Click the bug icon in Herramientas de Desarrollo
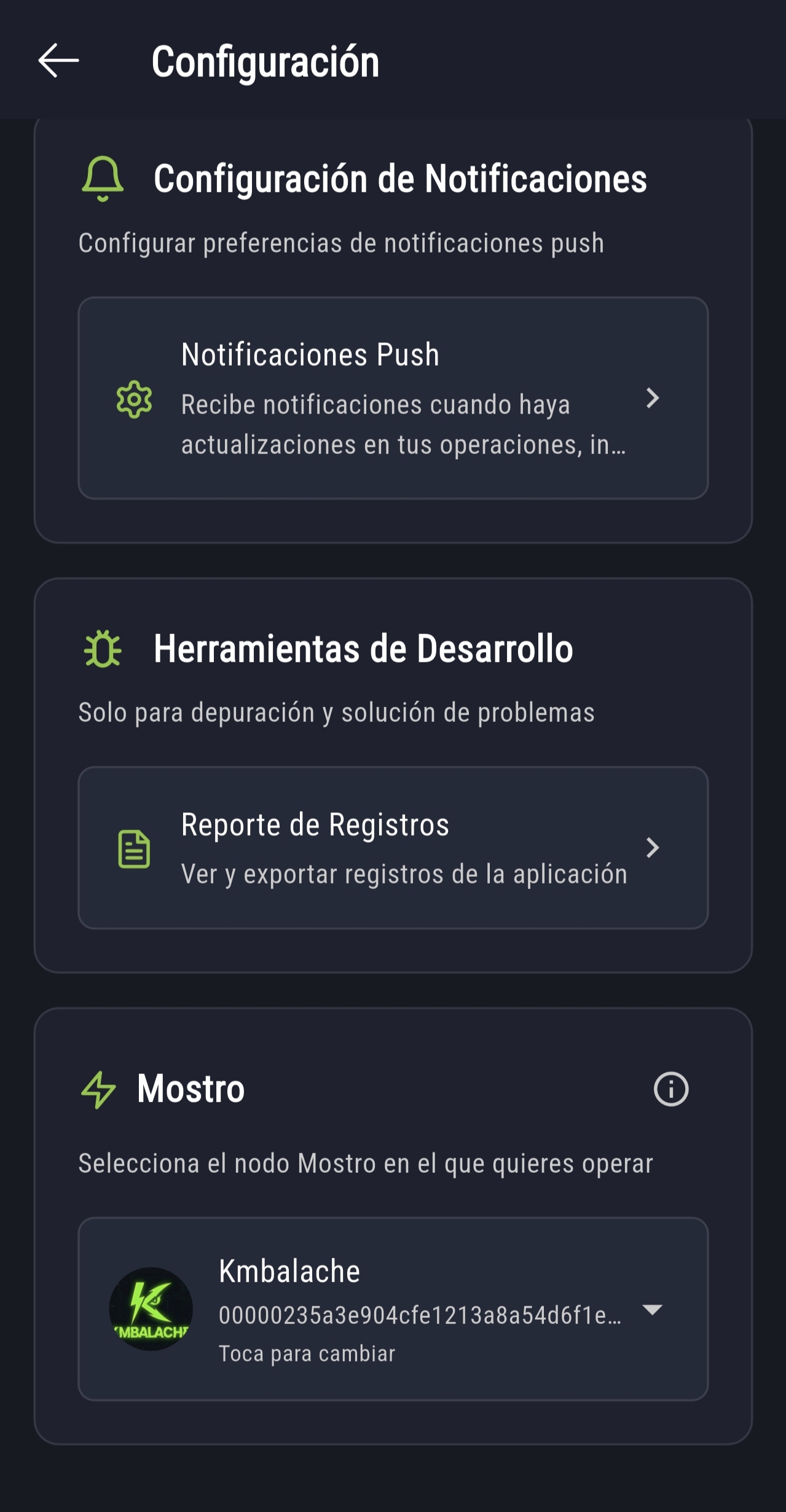Screen dimensions: 786x1512 point(103,649)
